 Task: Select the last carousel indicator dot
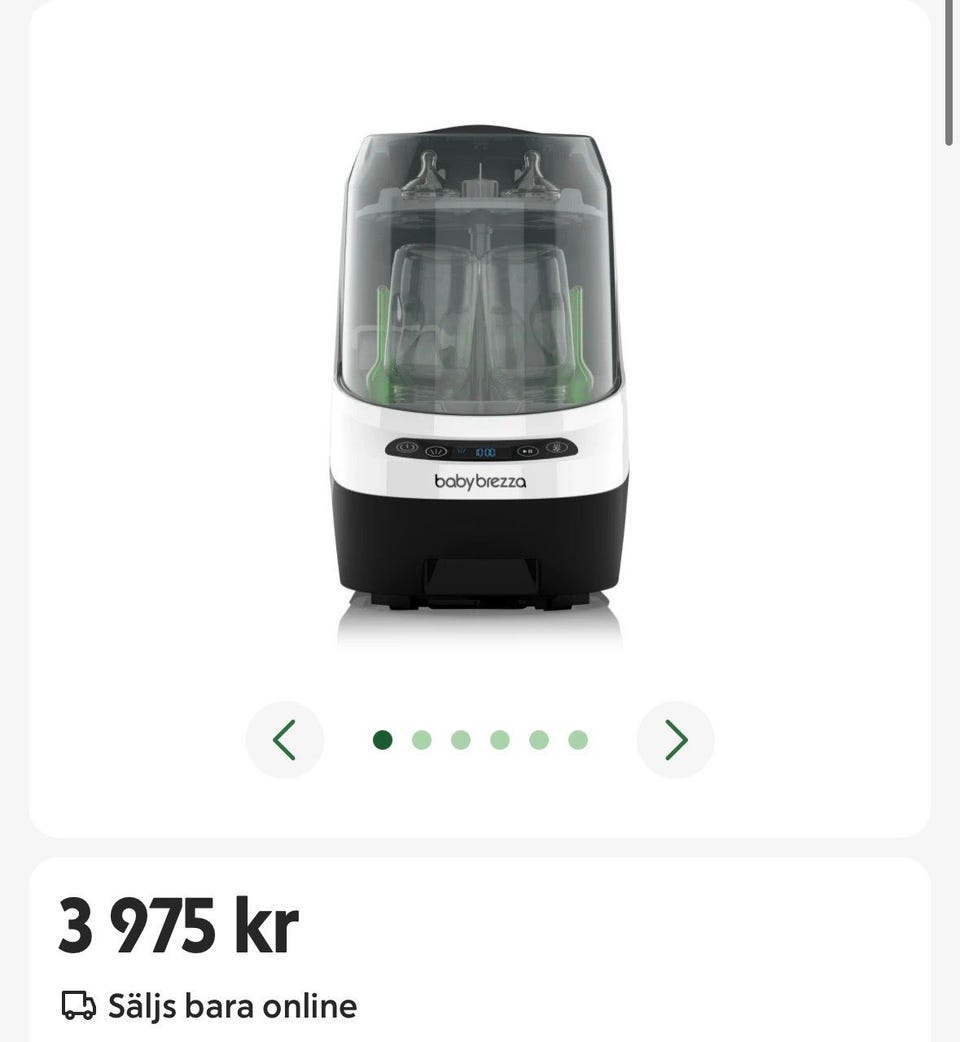point(578,740)
